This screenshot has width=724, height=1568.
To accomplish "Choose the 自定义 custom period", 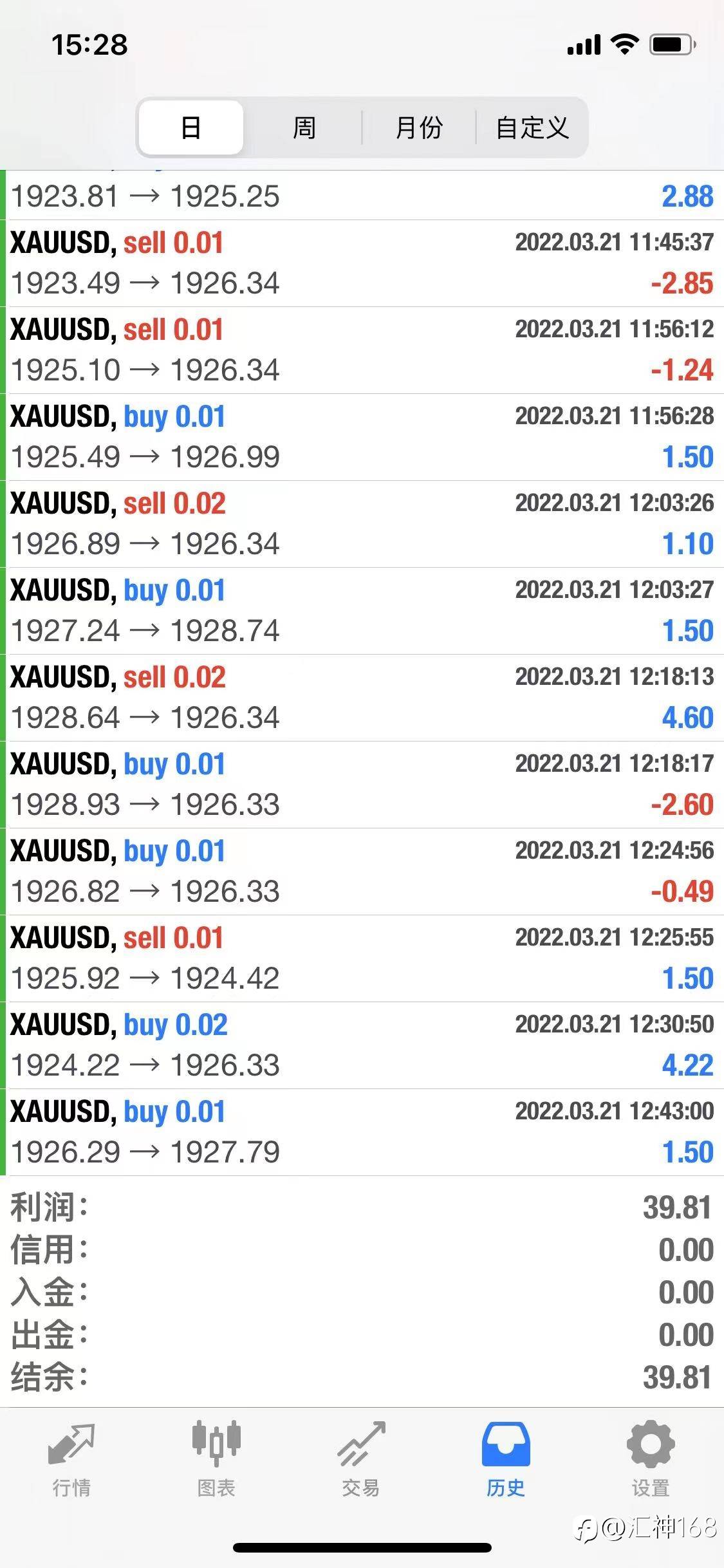I will (532, 127).
